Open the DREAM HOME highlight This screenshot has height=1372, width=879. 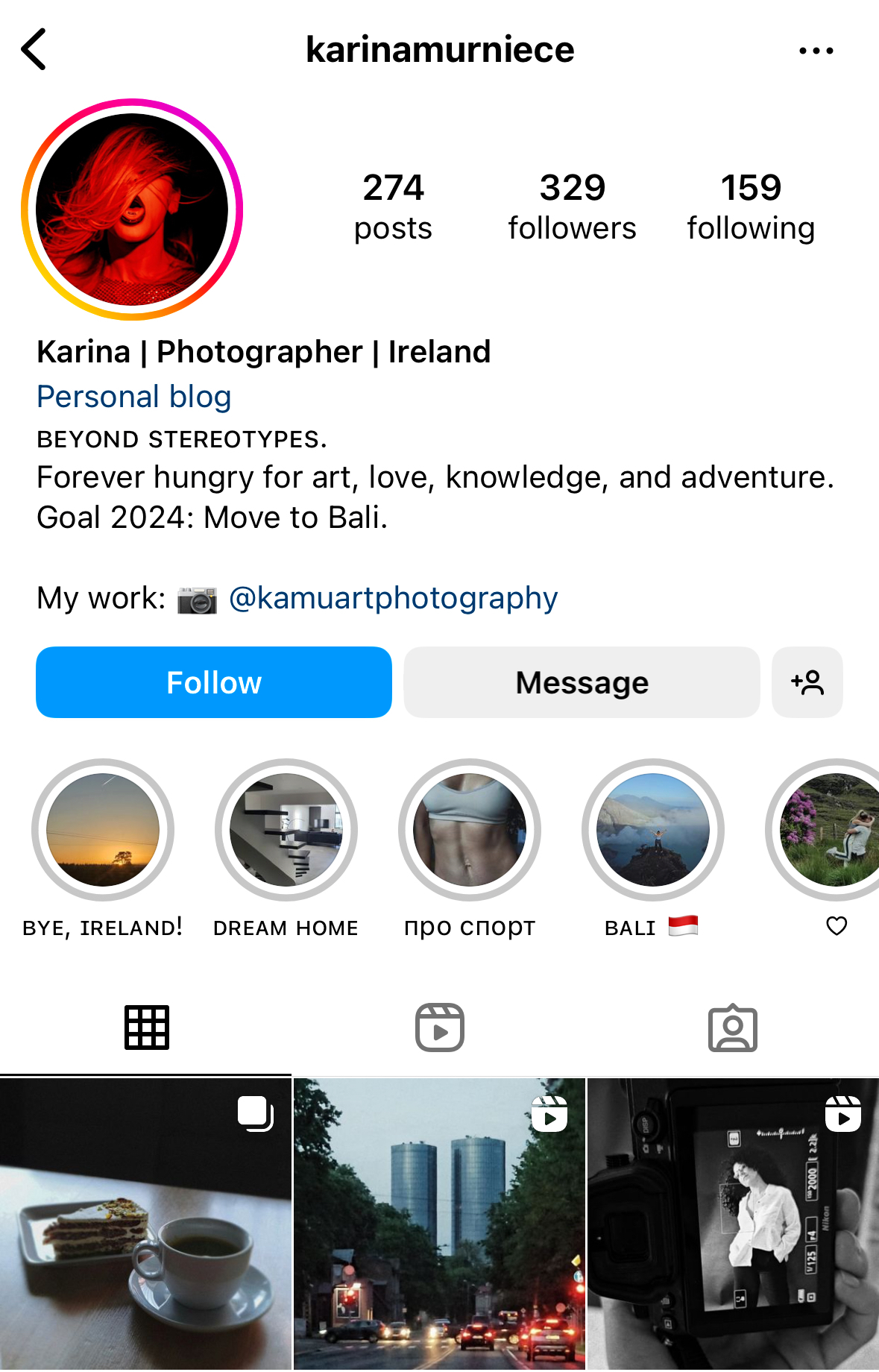[286, 830]
